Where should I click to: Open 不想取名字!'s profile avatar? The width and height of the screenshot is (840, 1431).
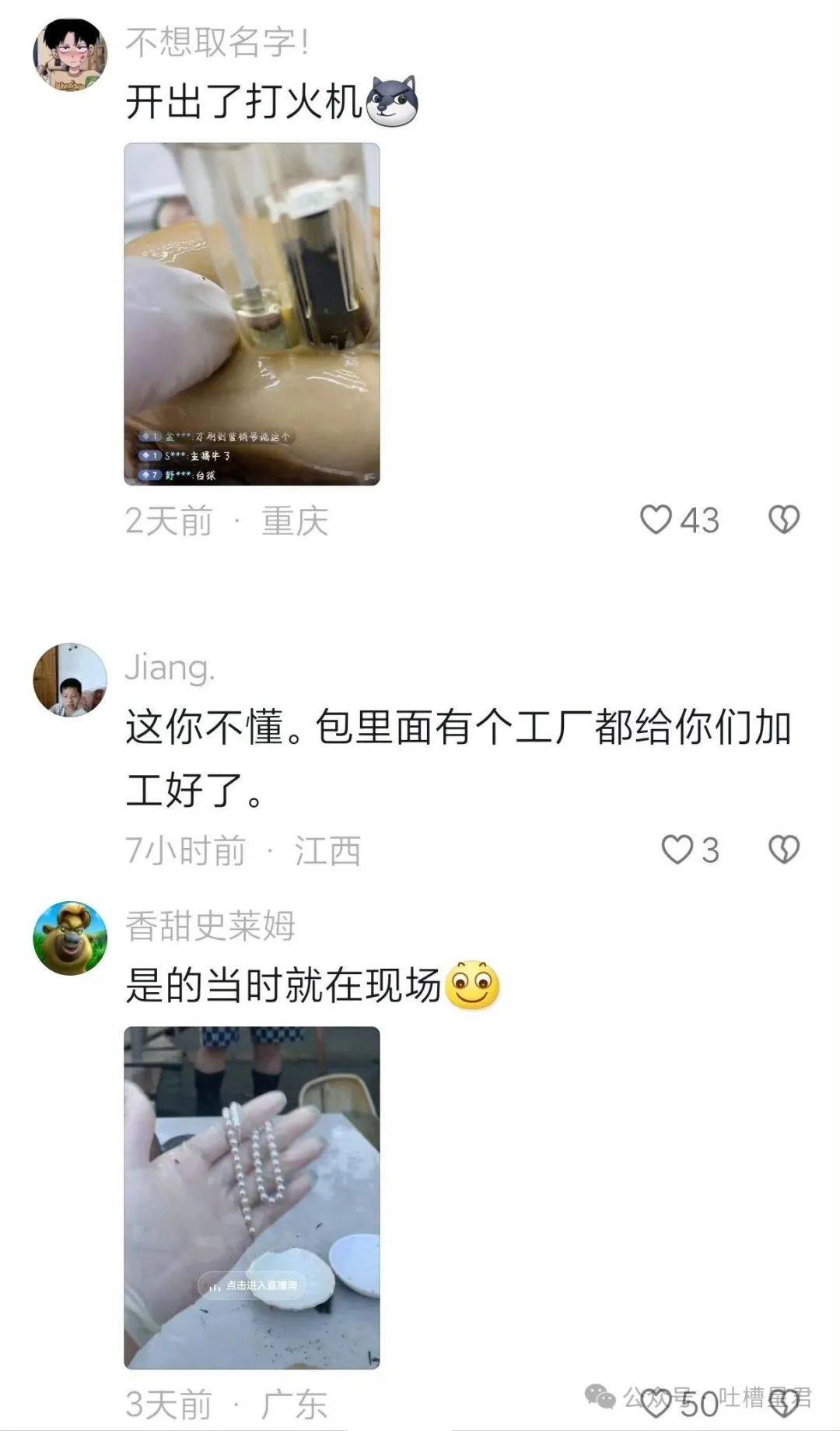70,56
